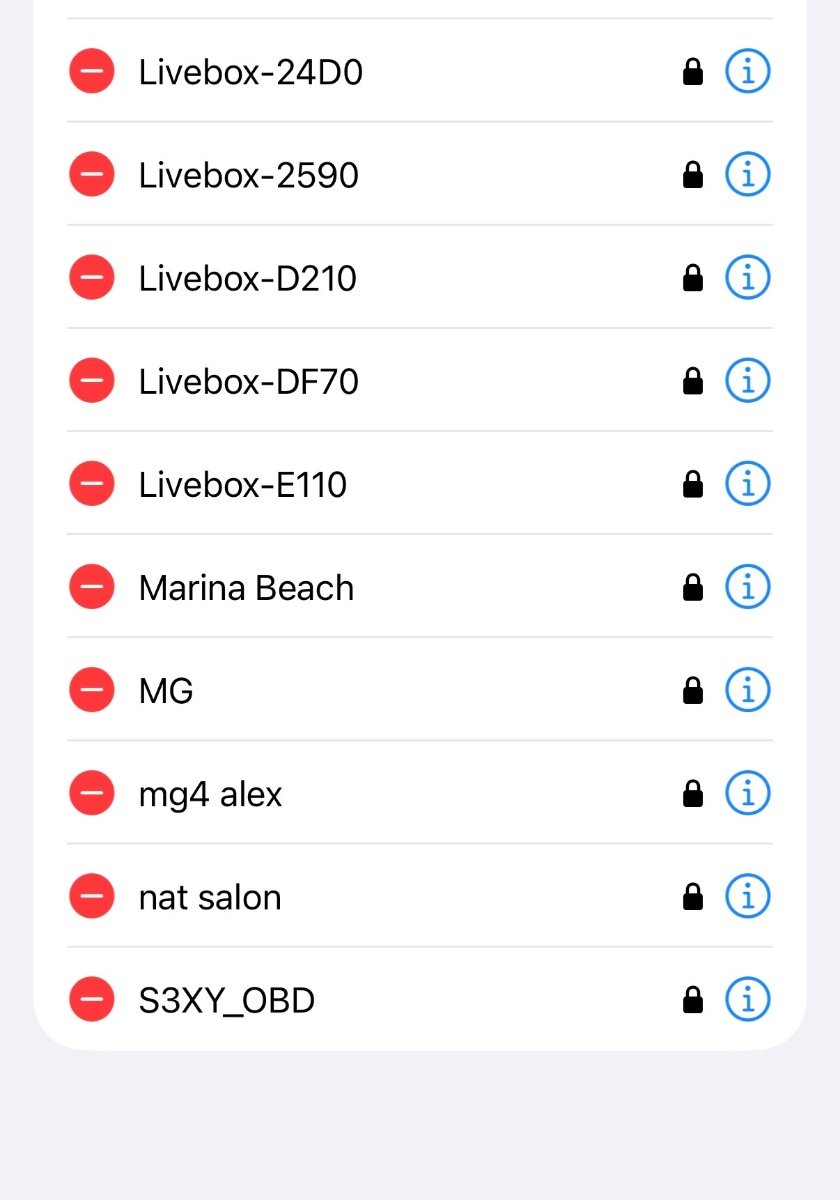Delete the mg4 alex network
Viewport: 840px width, 1200px height.
92,793
